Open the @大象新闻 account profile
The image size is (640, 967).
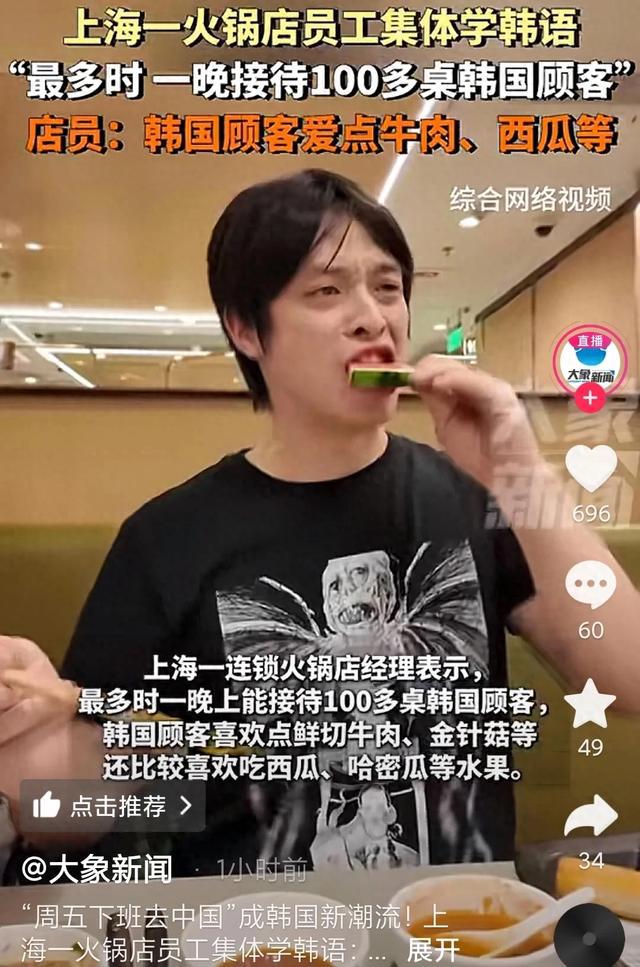click(97, 869)
